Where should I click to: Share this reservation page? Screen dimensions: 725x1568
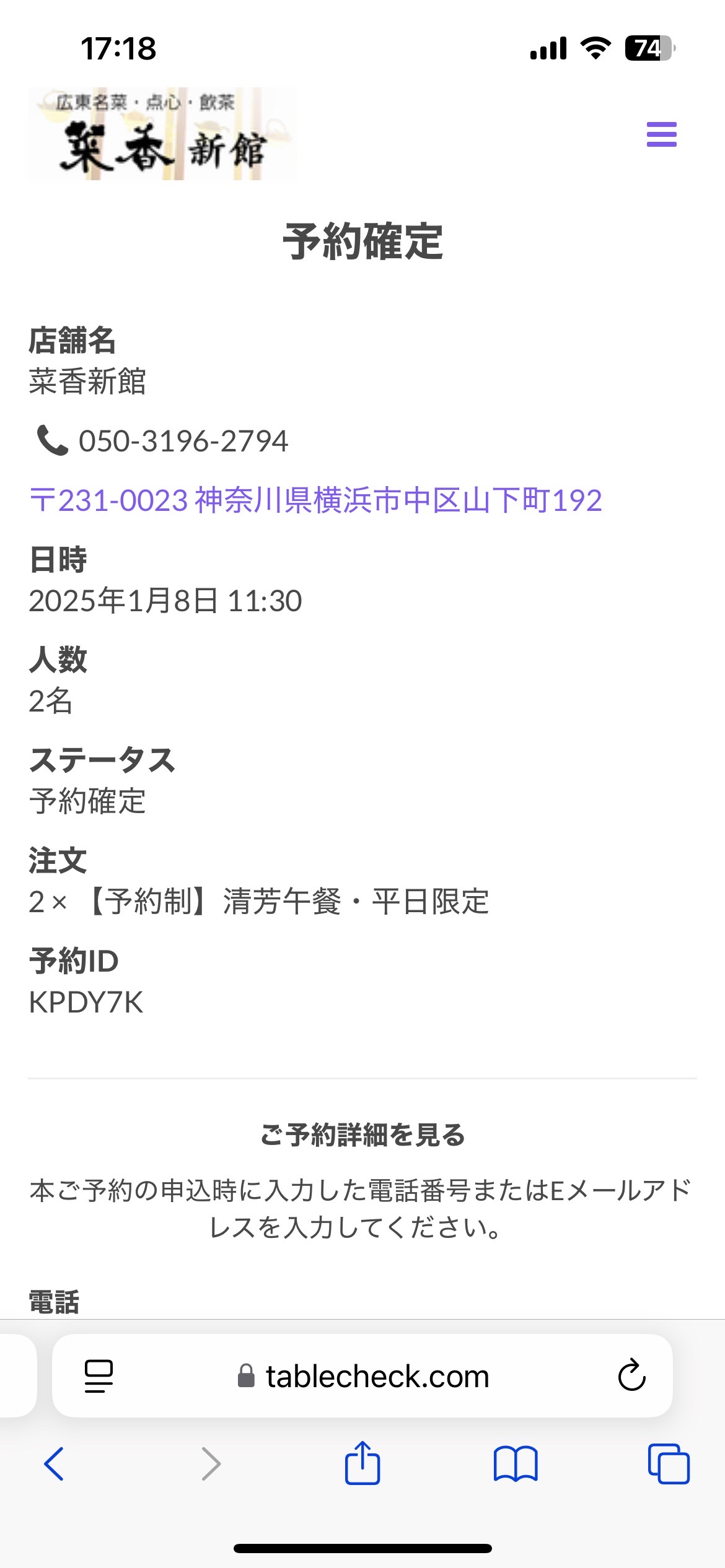[x=362, y=1463]
